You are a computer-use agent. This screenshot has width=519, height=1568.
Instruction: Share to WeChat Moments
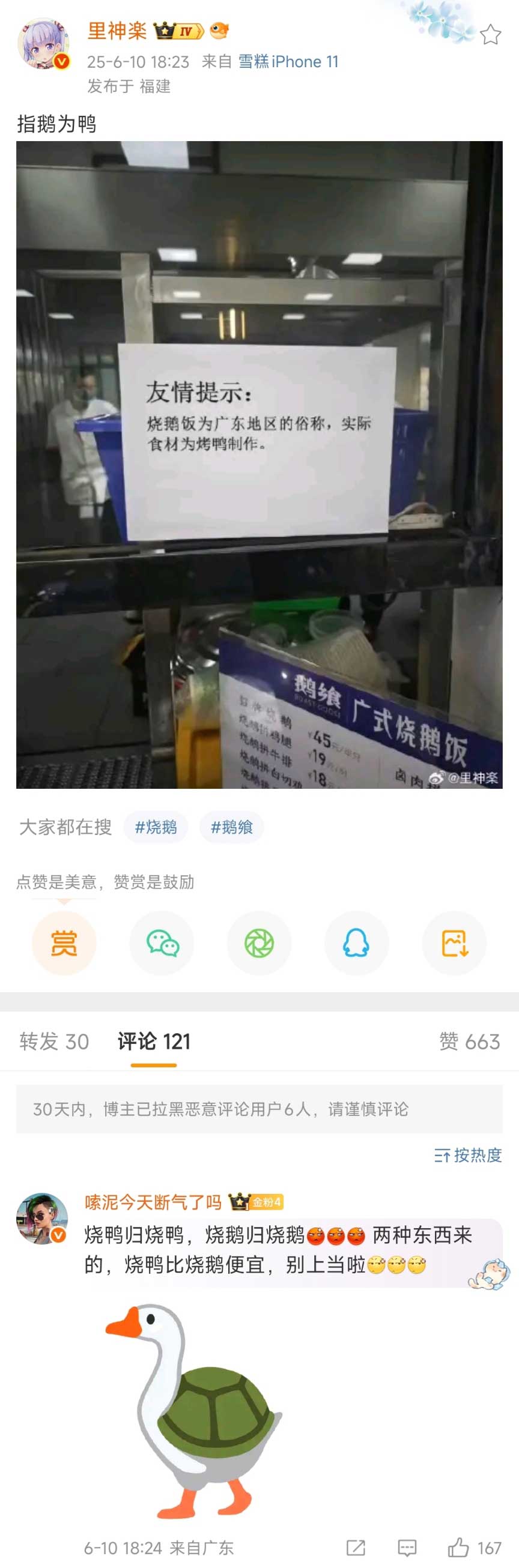point(259,943)
